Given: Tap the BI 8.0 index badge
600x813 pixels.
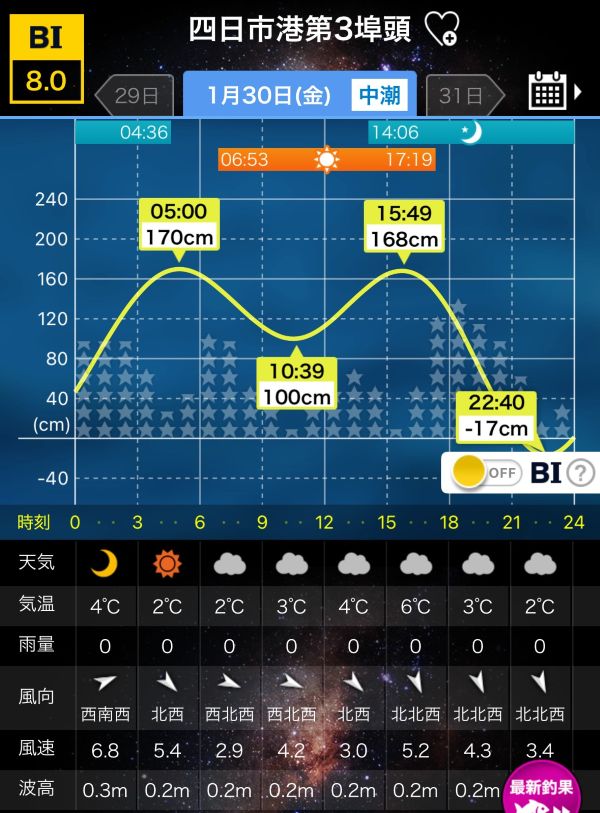Looking at the screenshot, I should click(x=46, y=59).
